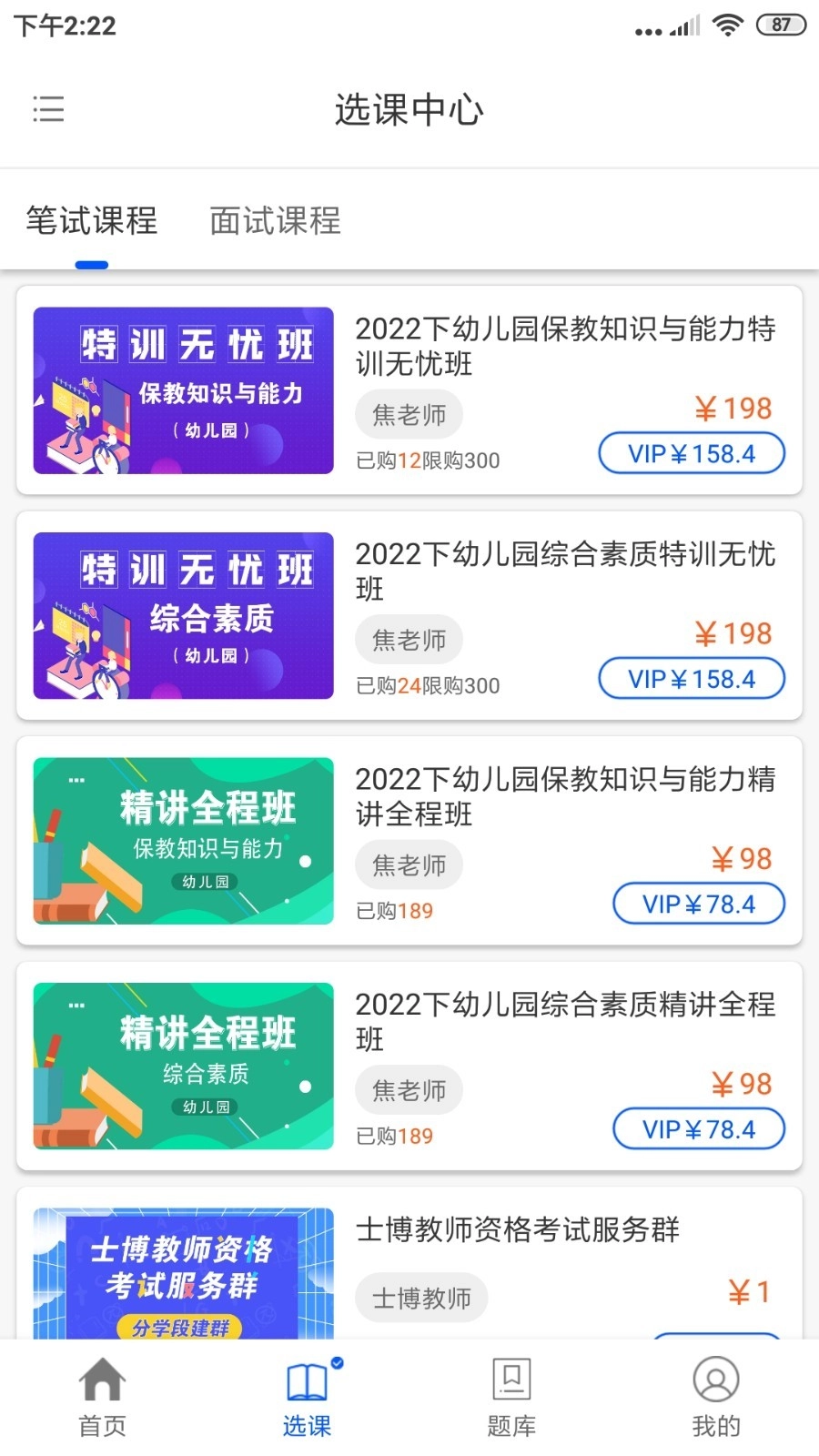Open 2022下幼儿园综合素质特训无忧班 course title

pyautogui.click(x=566, y=571)
